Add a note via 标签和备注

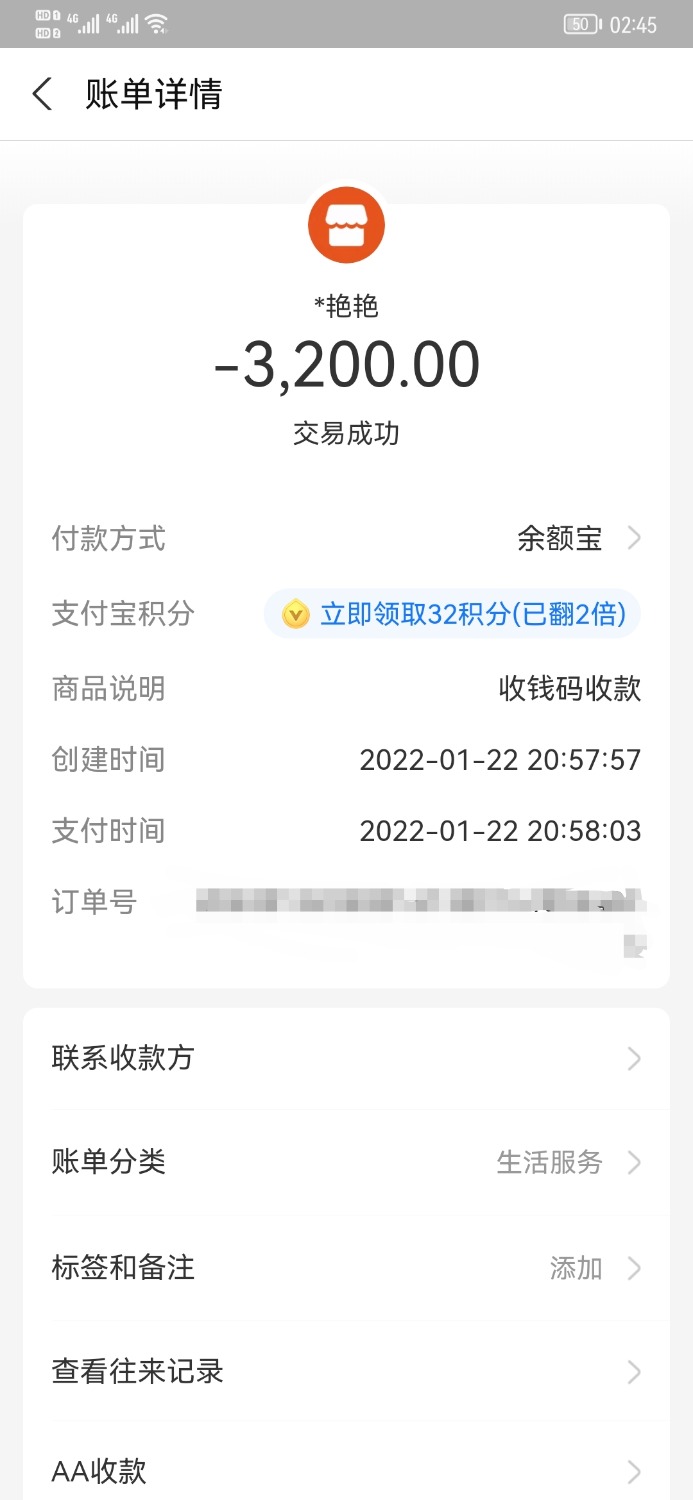346,1268
